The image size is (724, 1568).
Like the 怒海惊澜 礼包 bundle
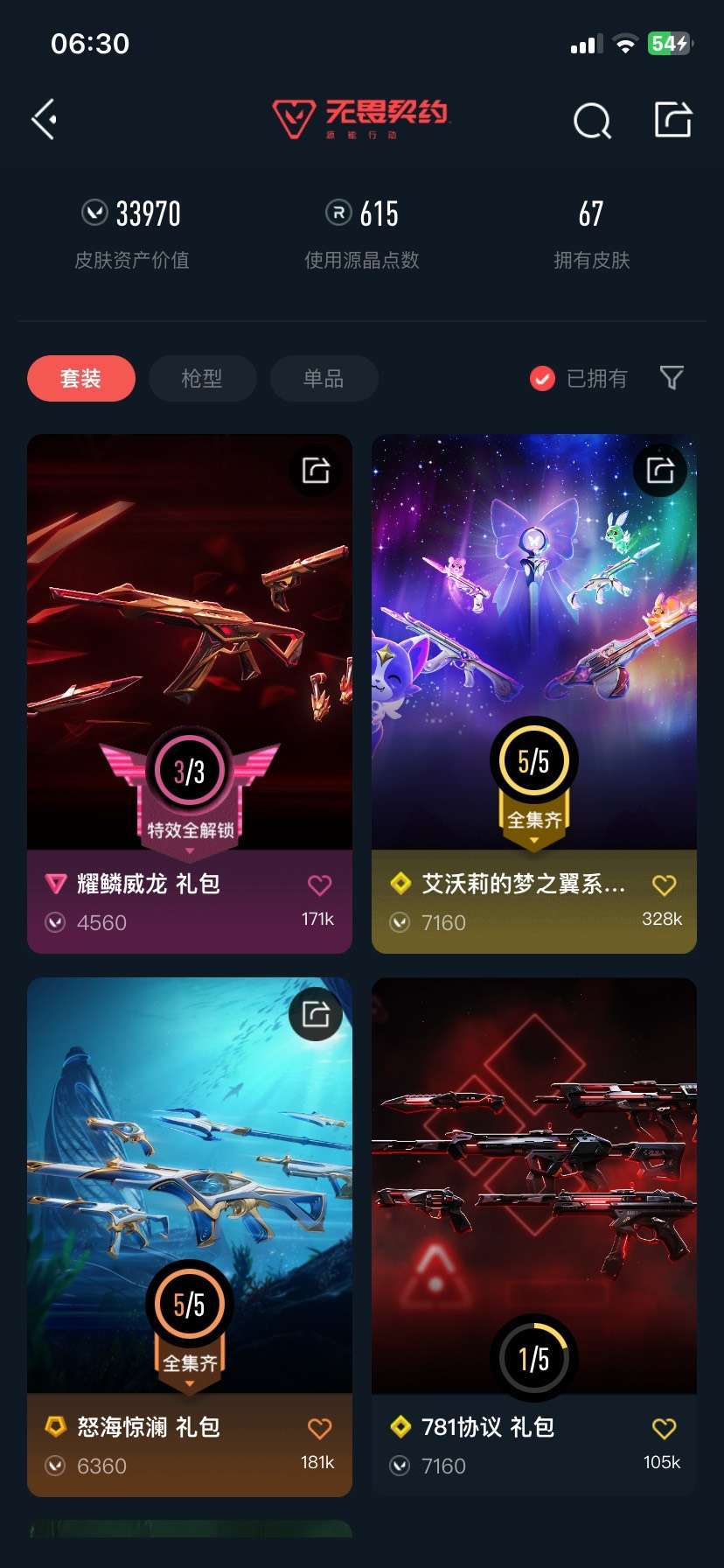tap(320, 1429)
